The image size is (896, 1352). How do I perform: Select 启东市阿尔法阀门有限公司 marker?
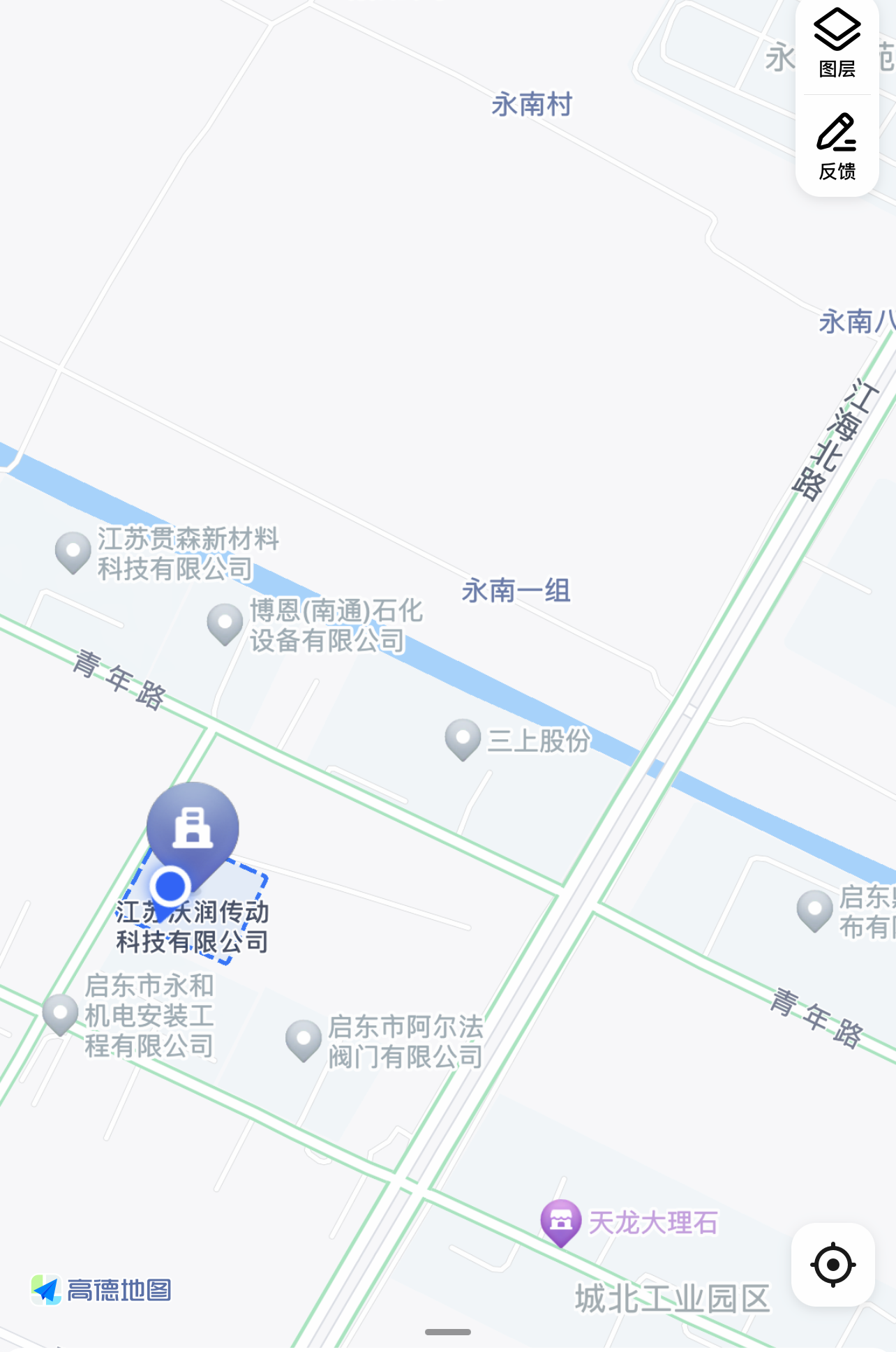click(304, 1040)
